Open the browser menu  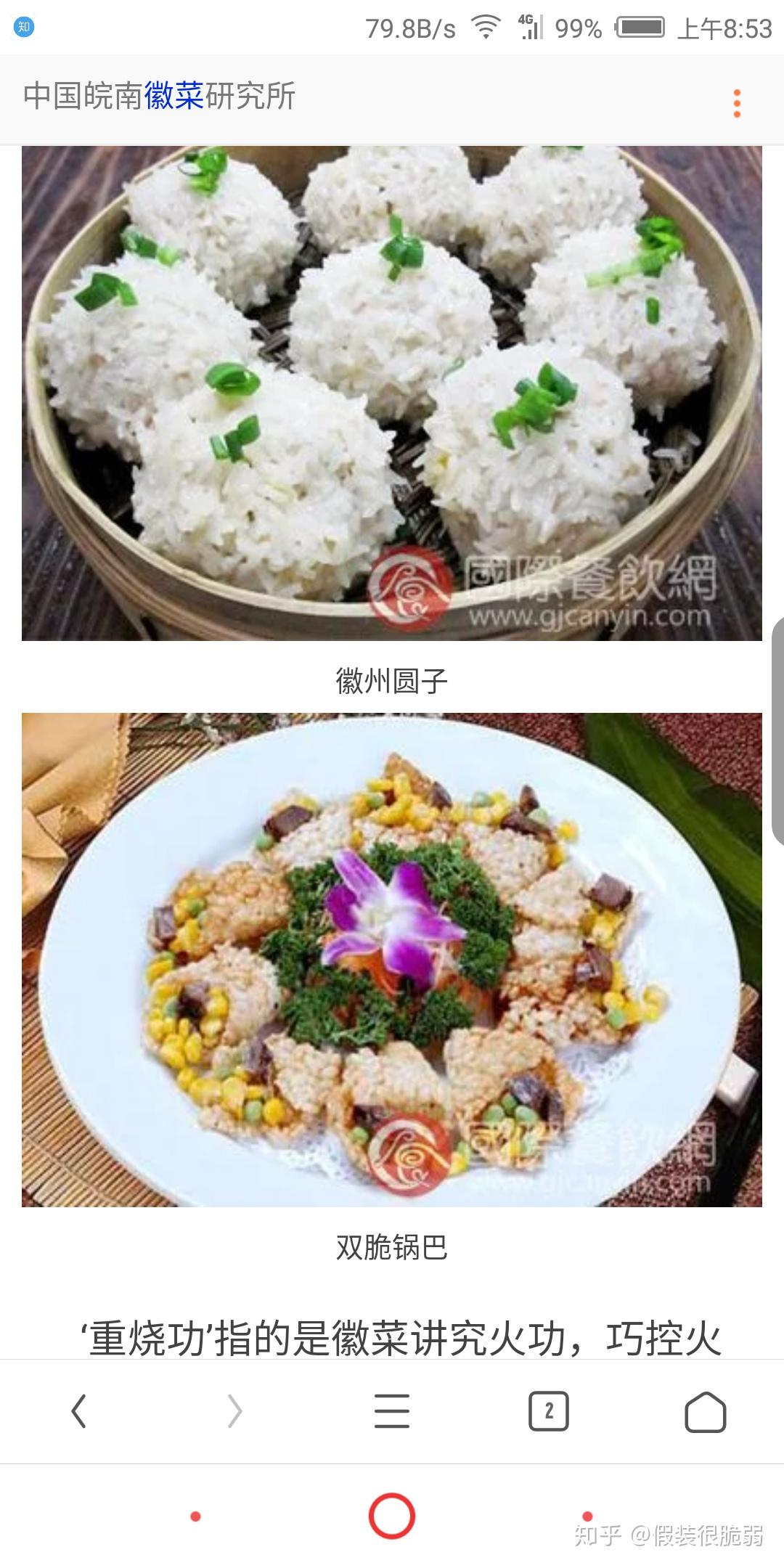(392, 1411)
